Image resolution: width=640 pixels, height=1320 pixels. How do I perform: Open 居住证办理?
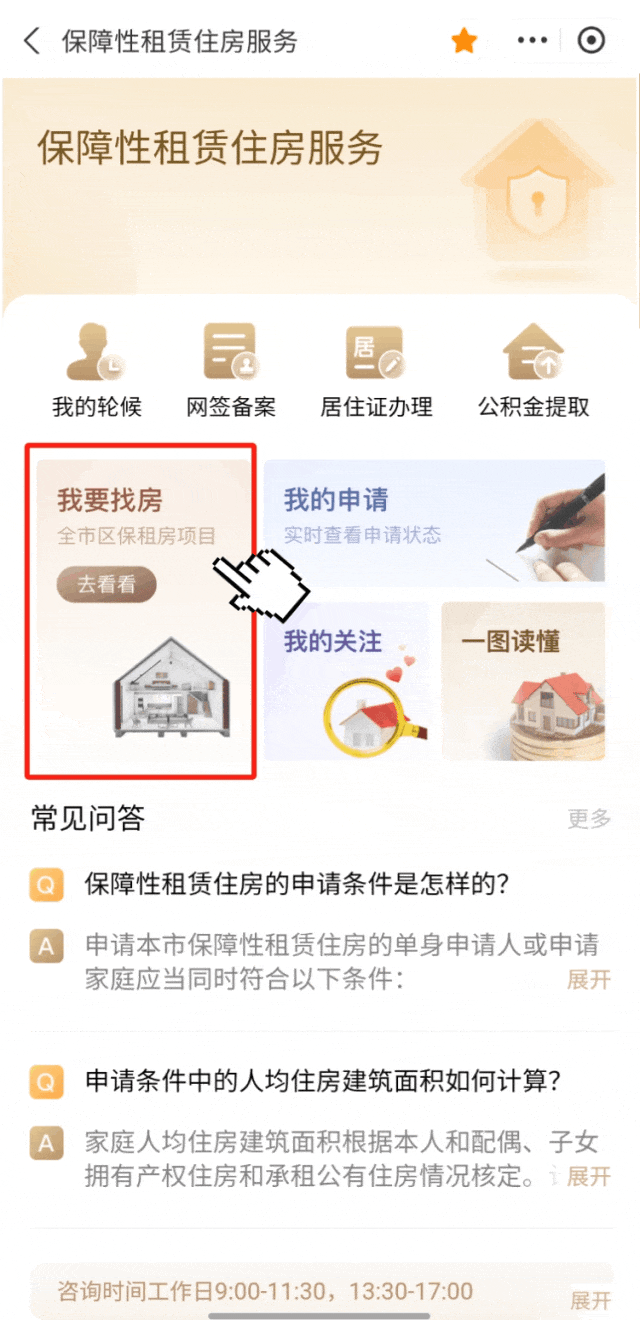point(376,370)
